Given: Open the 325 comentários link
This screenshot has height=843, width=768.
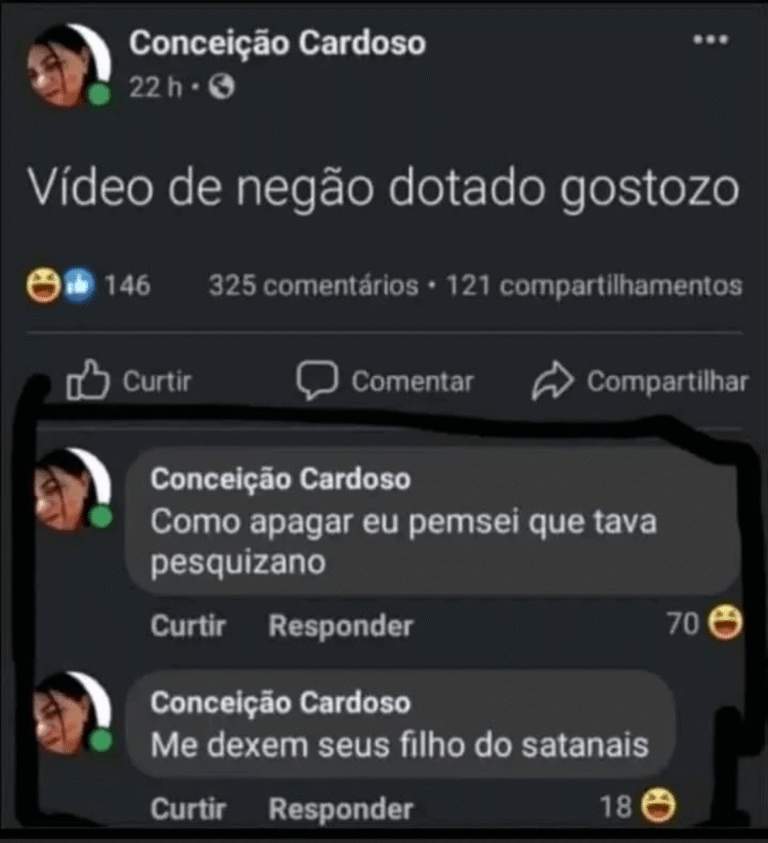Looking at the screenshot, I should click(313, 286).
